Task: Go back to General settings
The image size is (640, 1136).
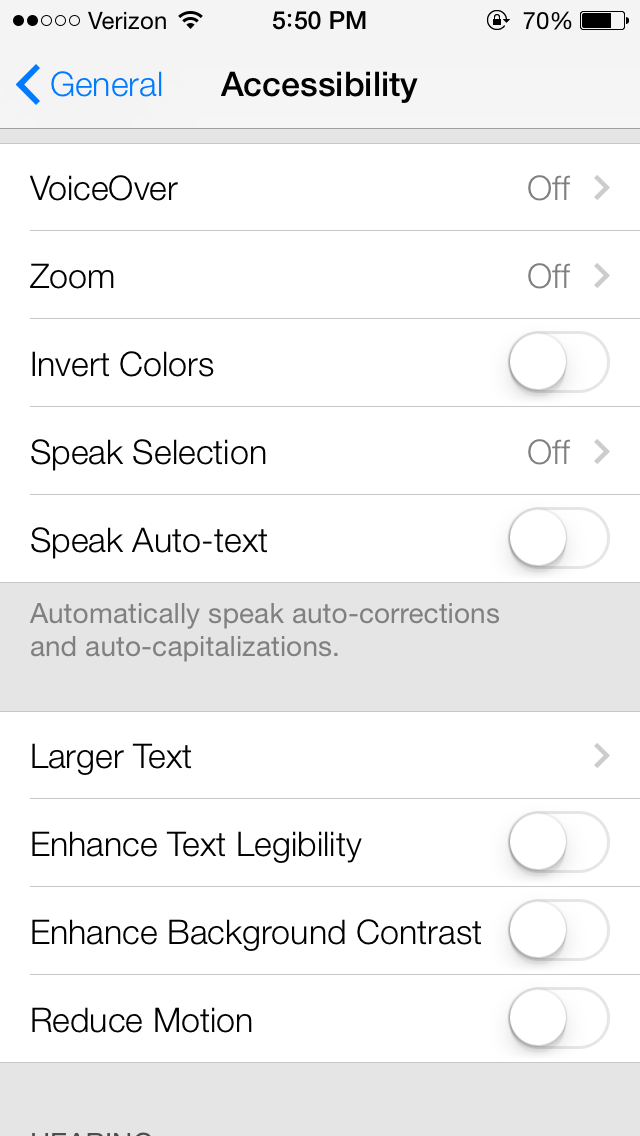Action: tap(90, 86)
